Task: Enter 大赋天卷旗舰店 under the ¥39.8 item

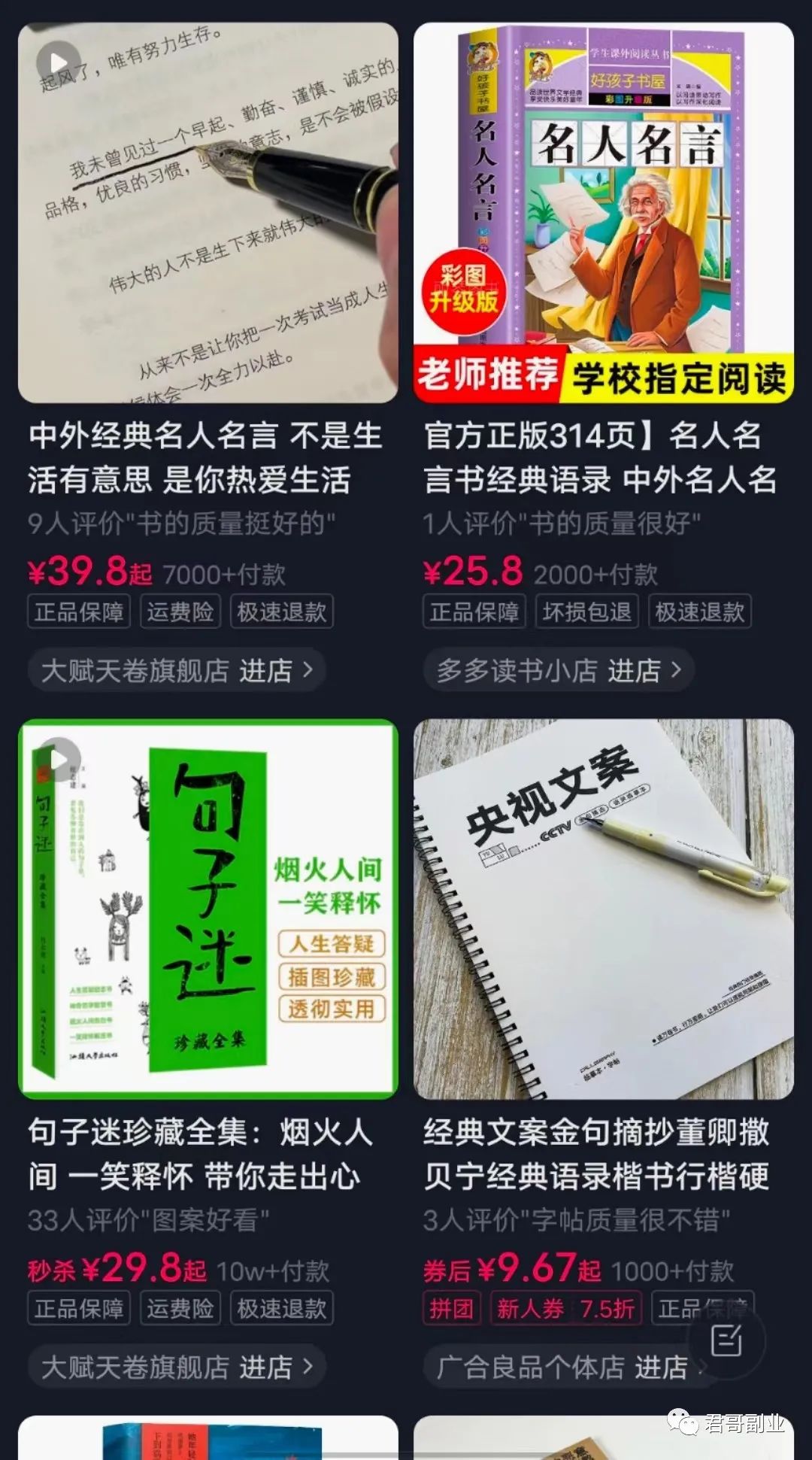Action: 177,670
